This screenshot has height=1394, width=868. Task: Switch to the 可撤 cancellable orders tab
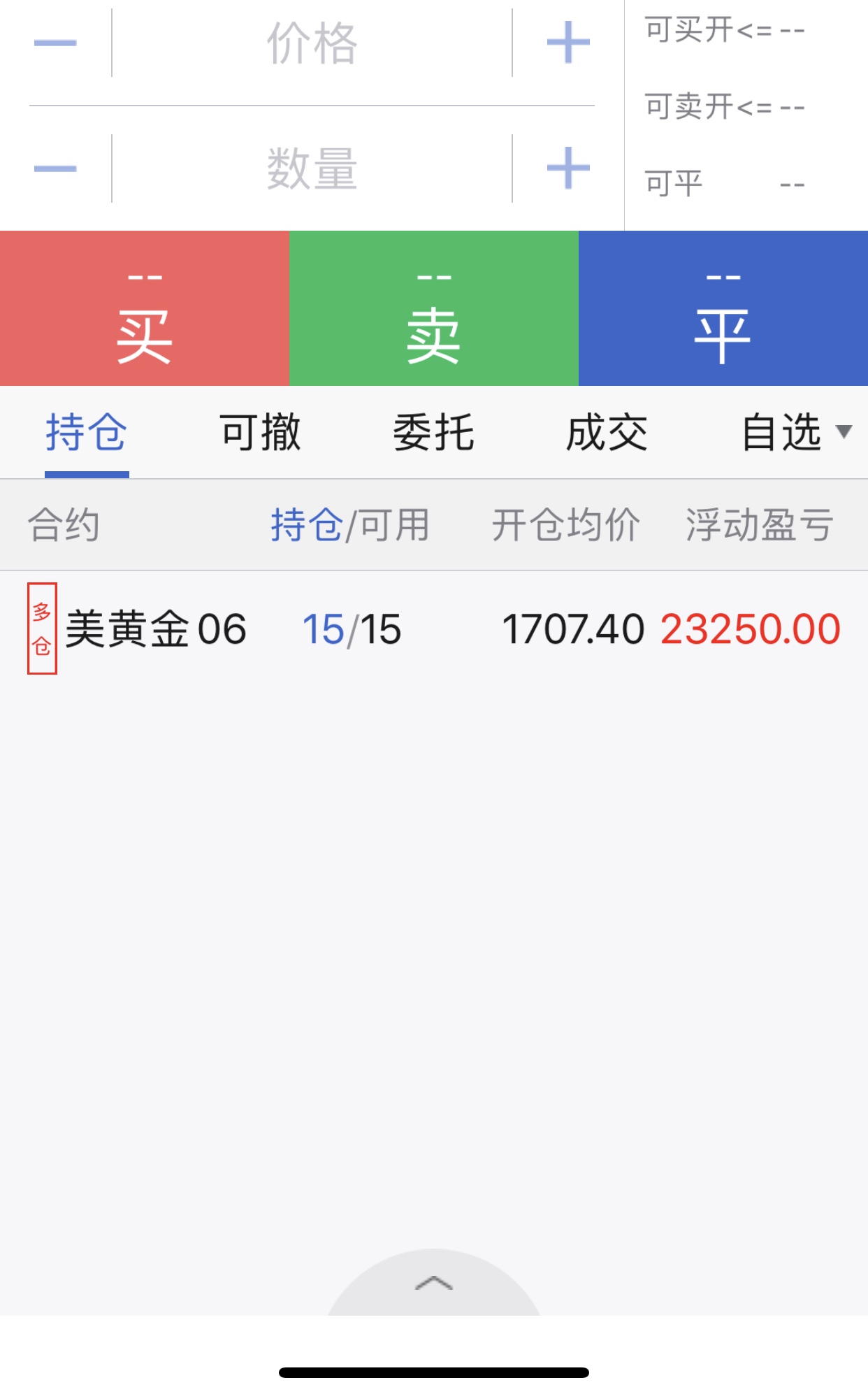(260, 433)
